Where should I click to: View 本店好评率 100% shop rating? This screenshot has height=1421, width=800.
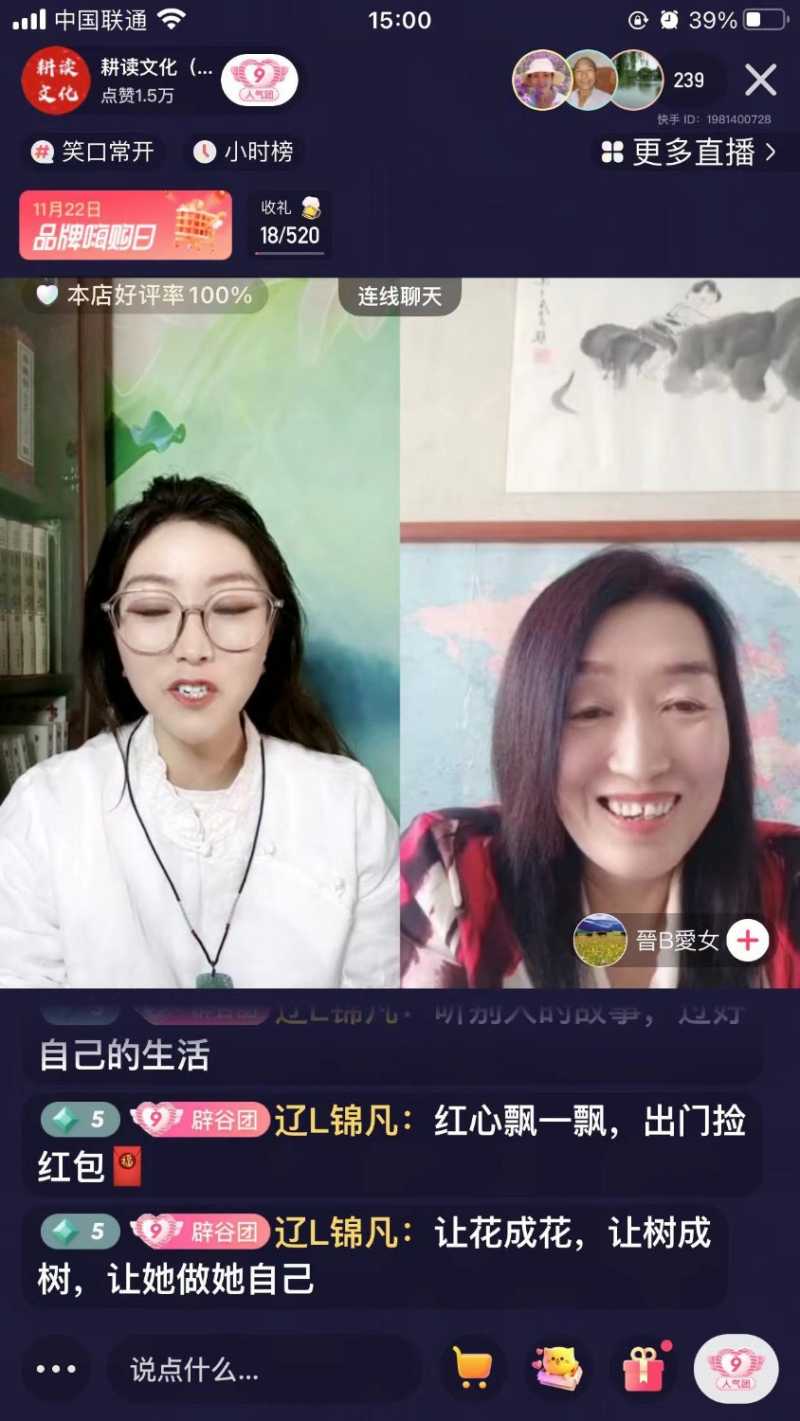(145, 296)
